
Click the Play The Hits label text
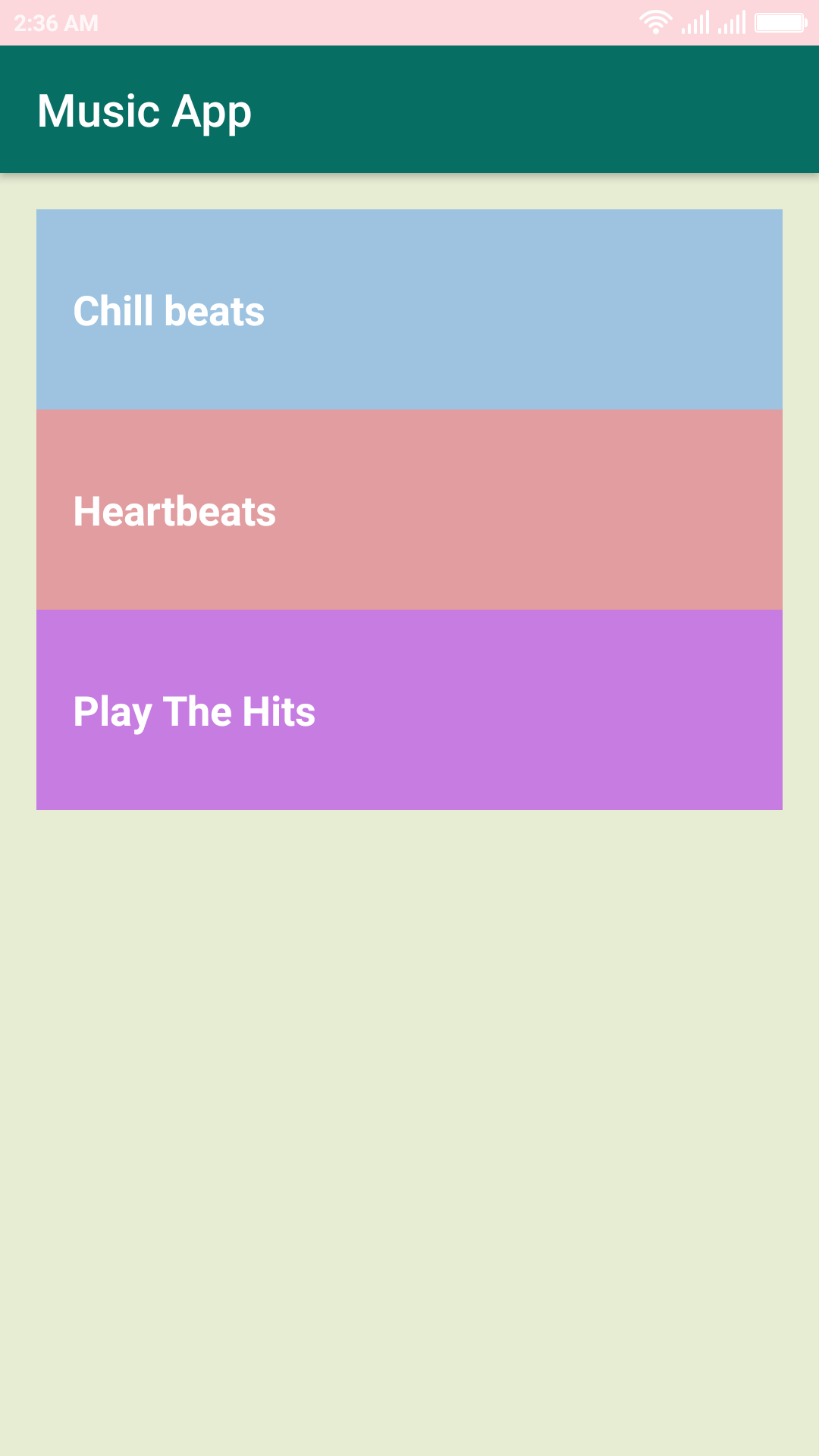194,711
